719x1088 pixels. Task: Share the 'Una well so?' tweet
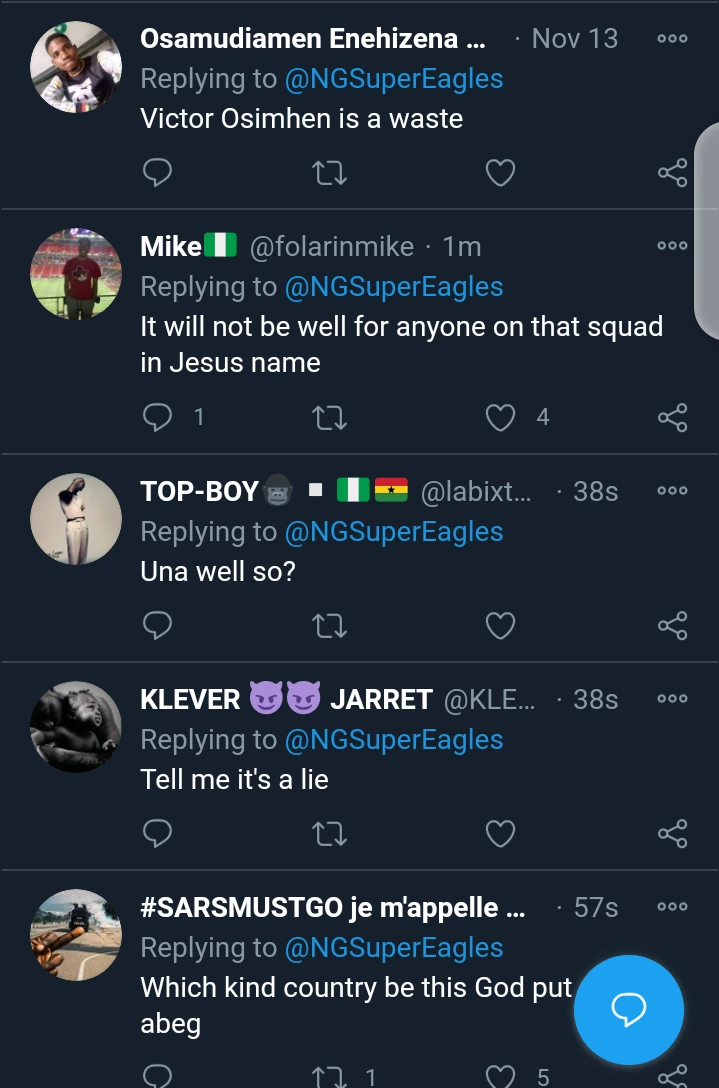(x=672, y=626)
